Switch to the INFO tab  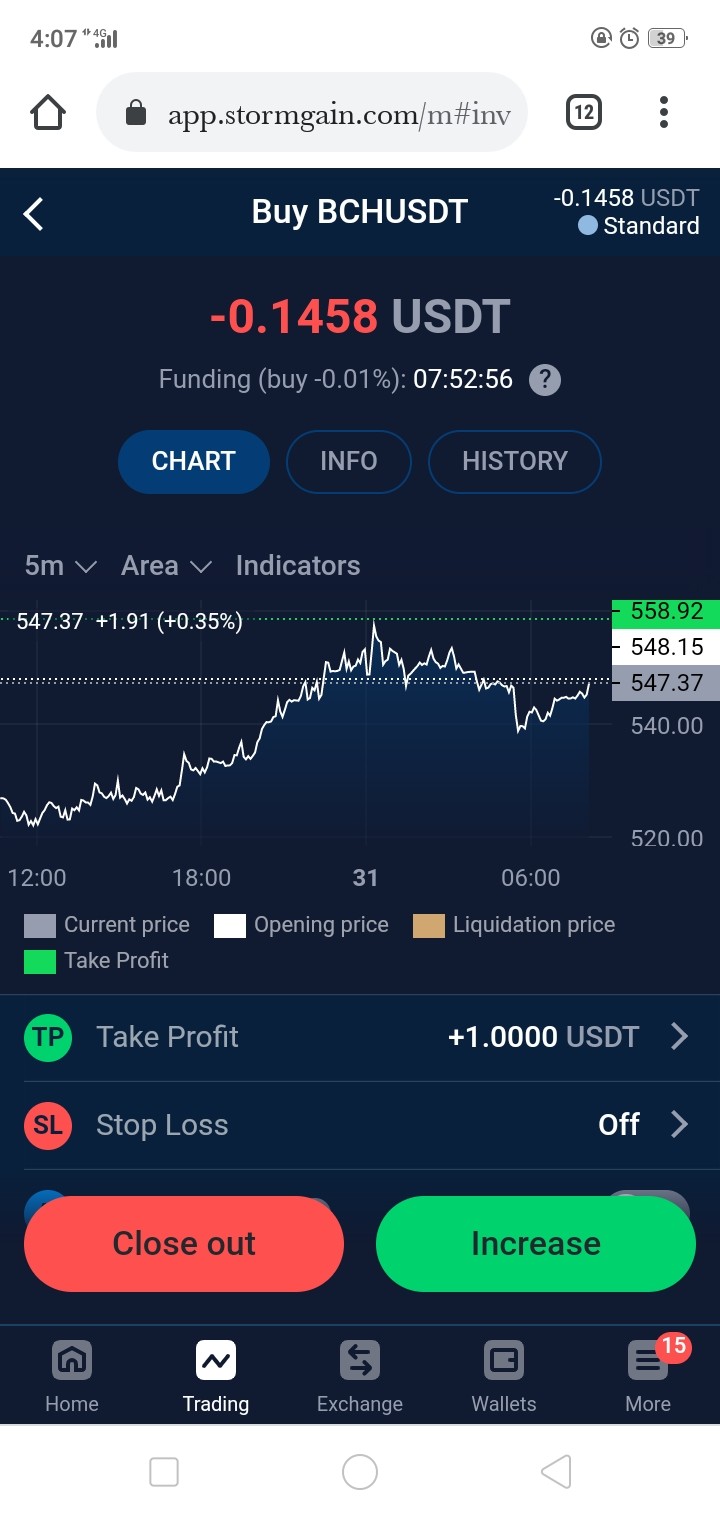[349, 461]
